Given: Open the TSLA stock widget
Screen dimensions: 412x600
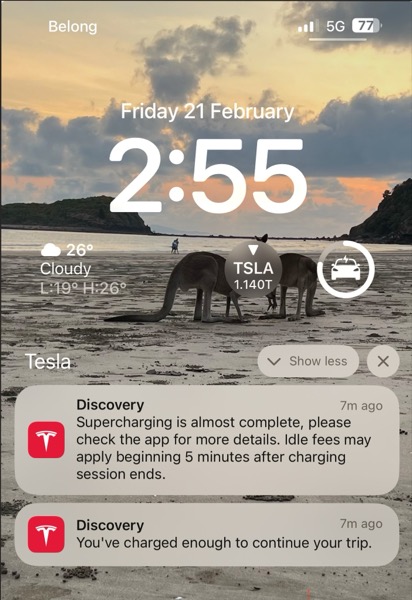Looking at the screenshot, I should 253,269.
